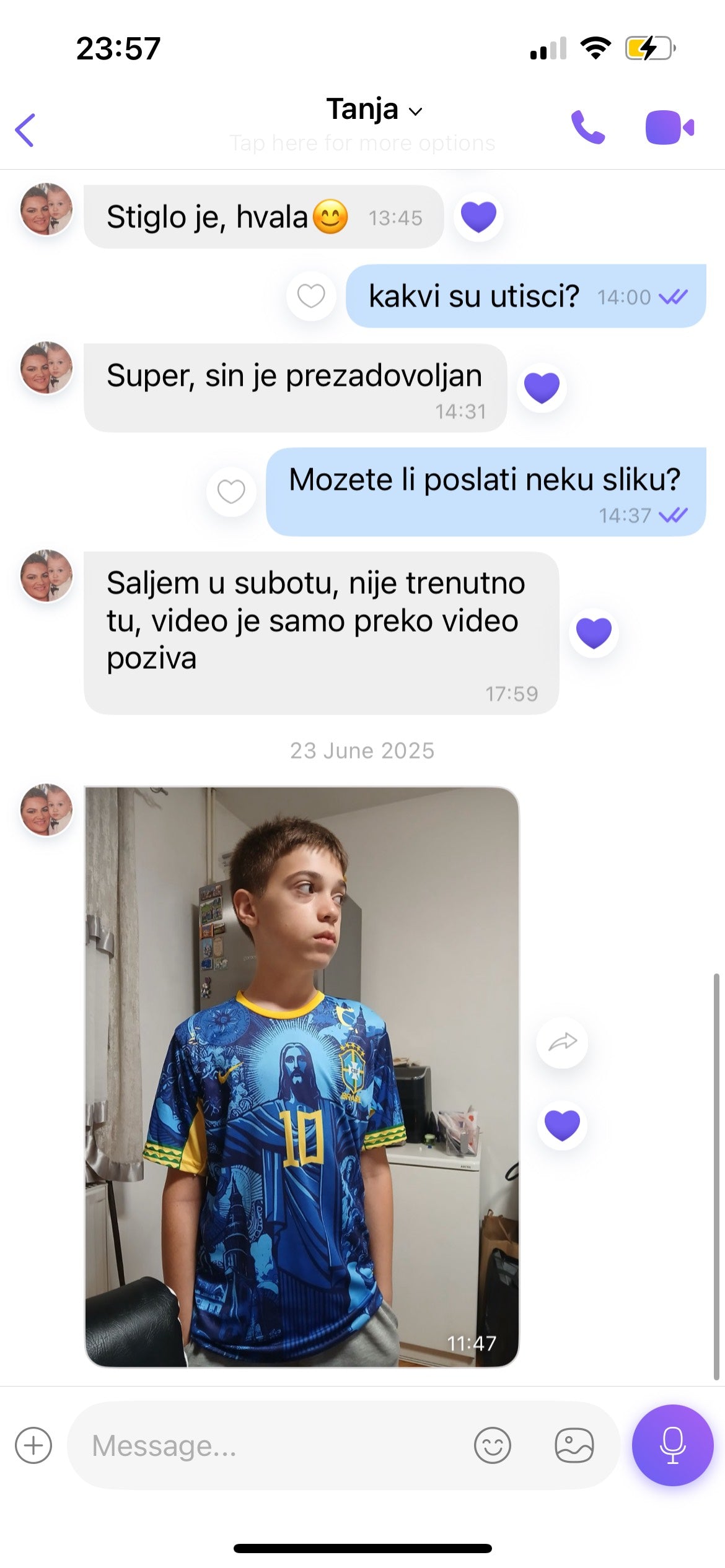The height and width of the screenshot is (1568, 725).
Task: Open the emoji and stickers picker
Action: 493,1445
